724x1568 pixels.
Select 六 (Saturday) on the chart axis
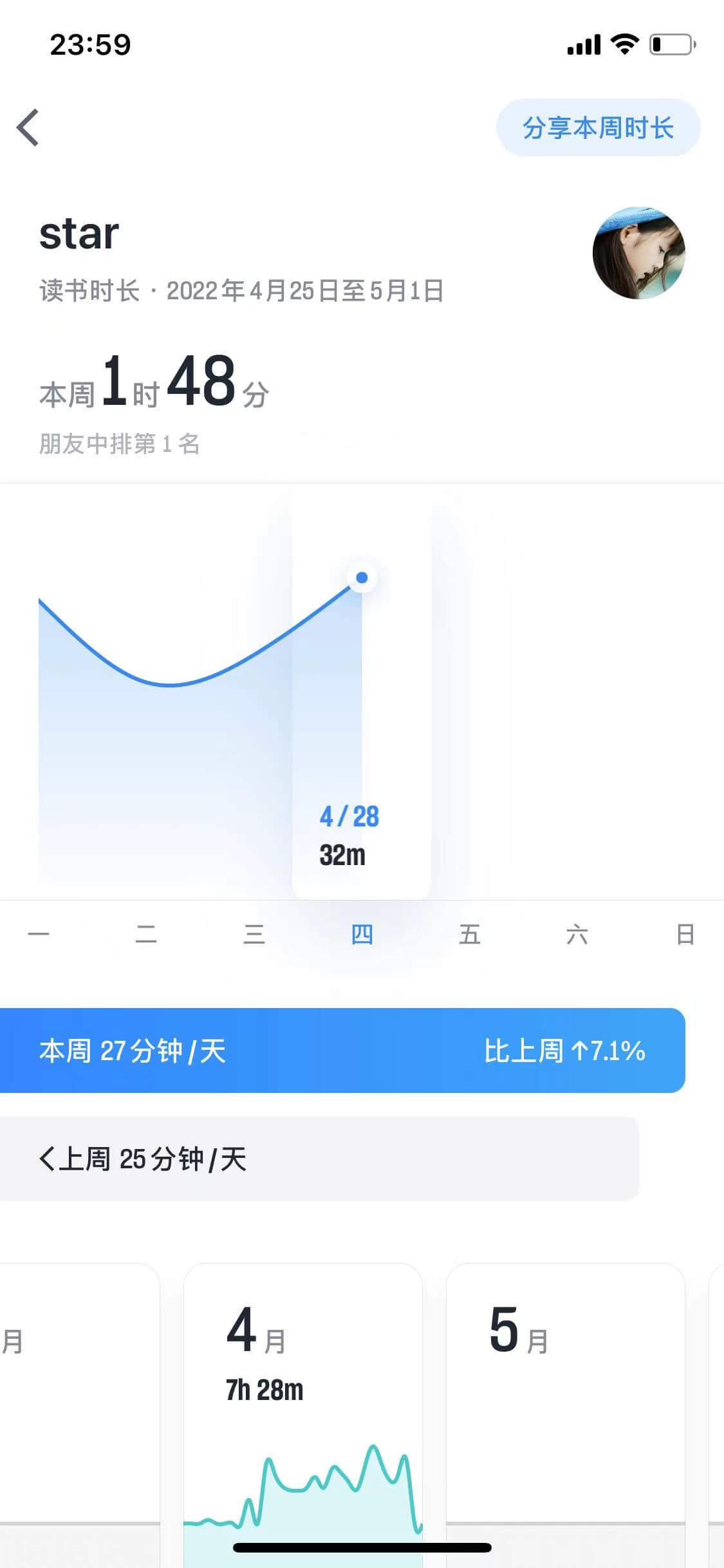pos(577,934)
